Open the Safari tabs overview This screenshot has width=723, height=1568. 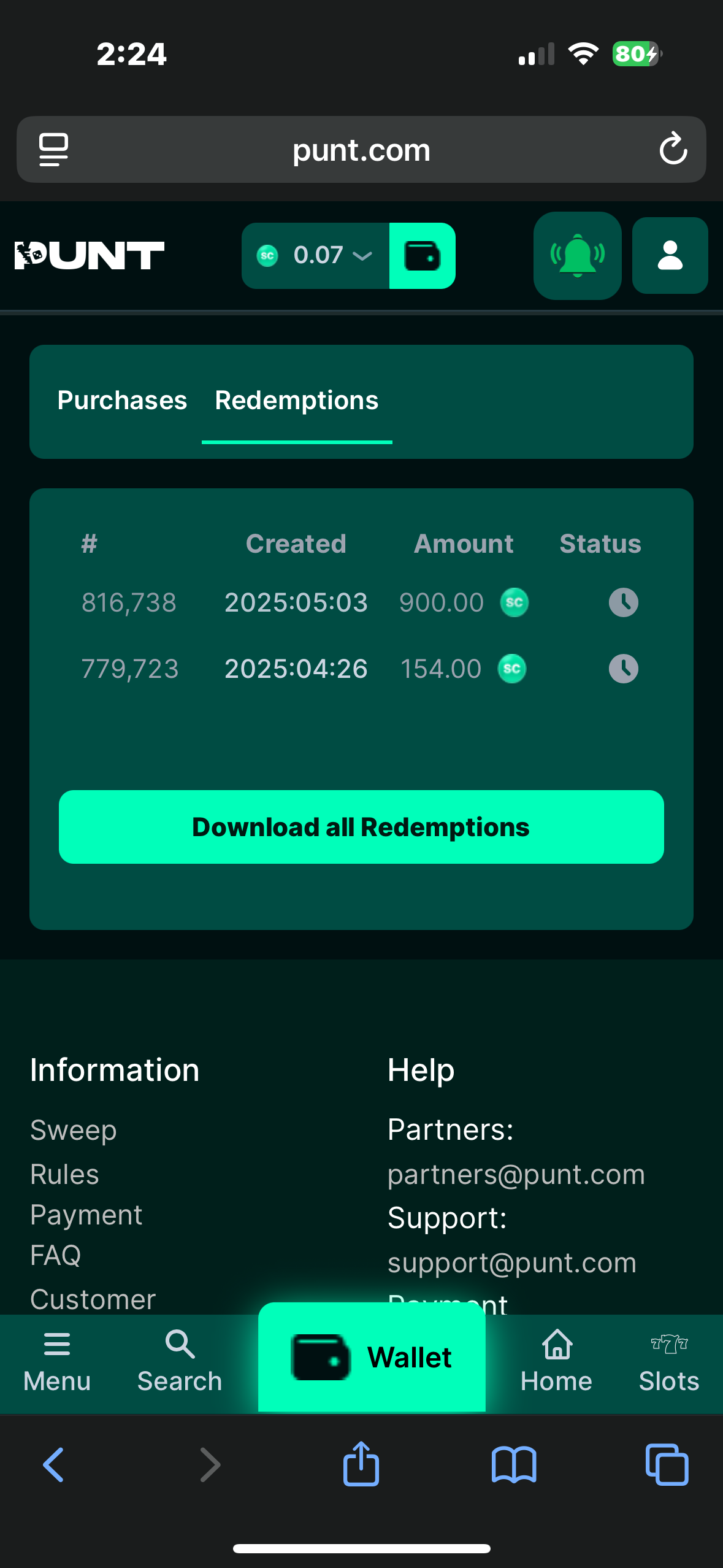pos(667,1465)
